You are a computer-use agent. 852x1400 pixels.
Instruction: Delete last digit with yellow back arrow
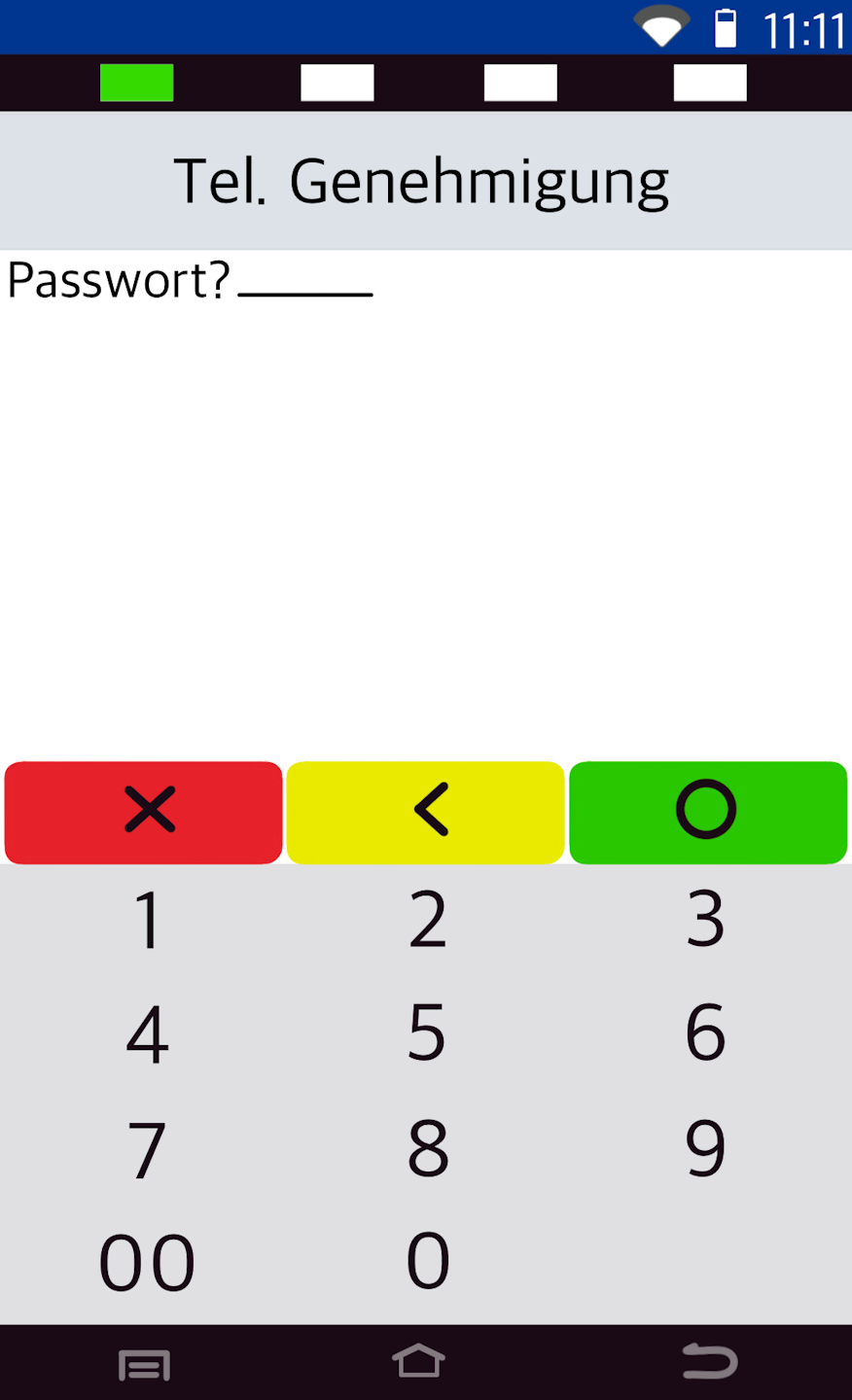[425, 812]
